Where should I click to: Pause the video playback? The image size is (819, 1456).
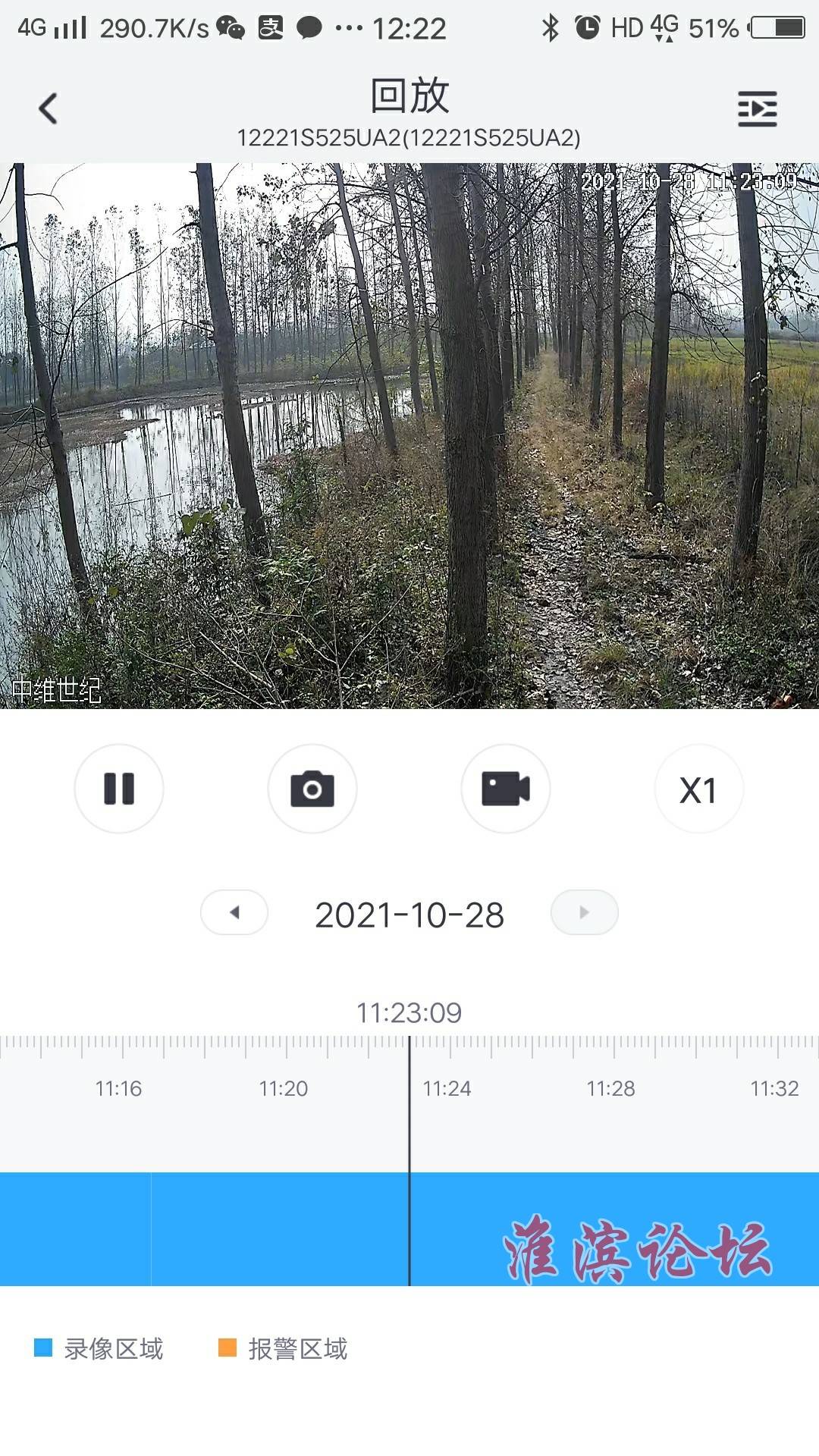tap(119, 789)
